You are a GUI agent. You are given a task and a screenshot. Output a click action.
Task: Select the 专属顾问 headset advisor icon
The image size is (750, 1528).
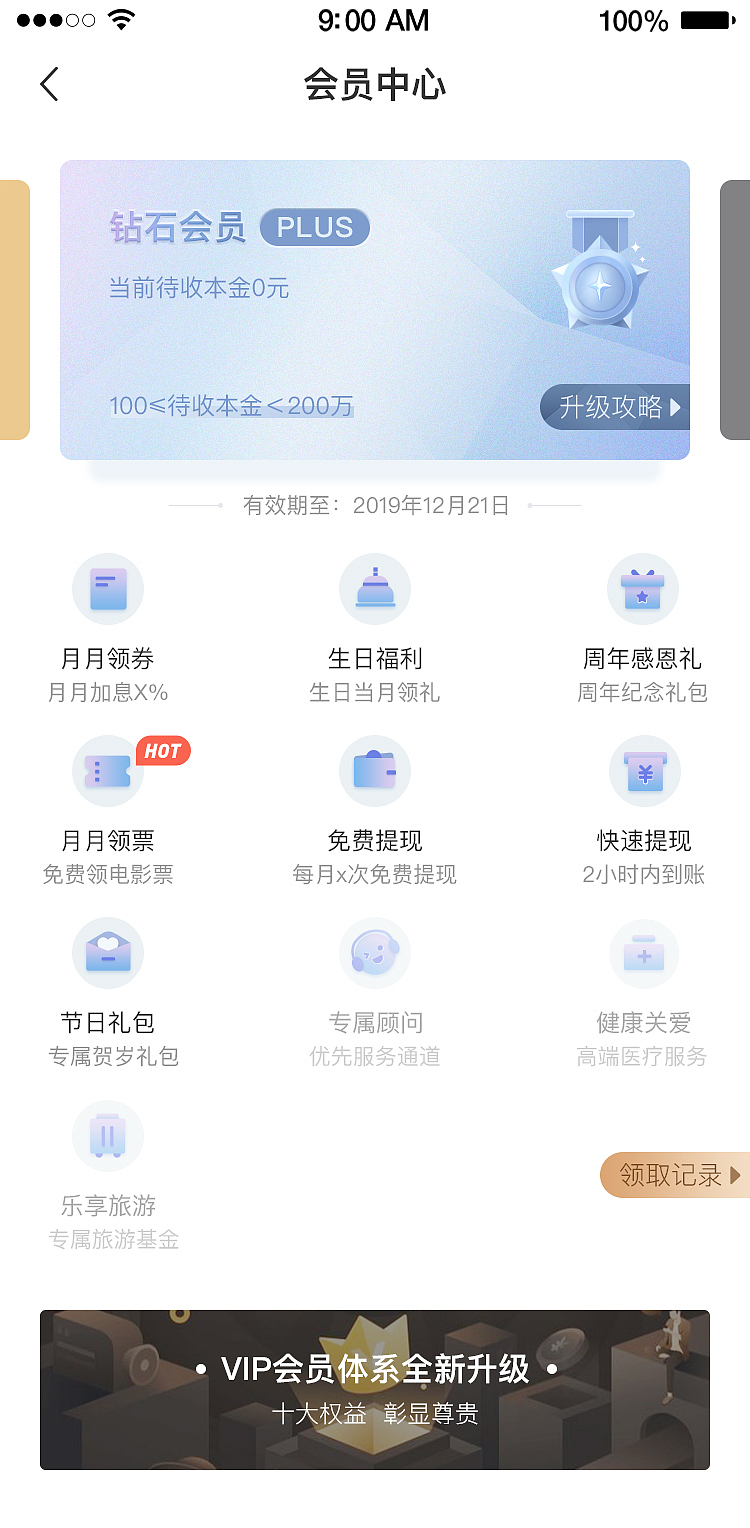pos(374,953)
